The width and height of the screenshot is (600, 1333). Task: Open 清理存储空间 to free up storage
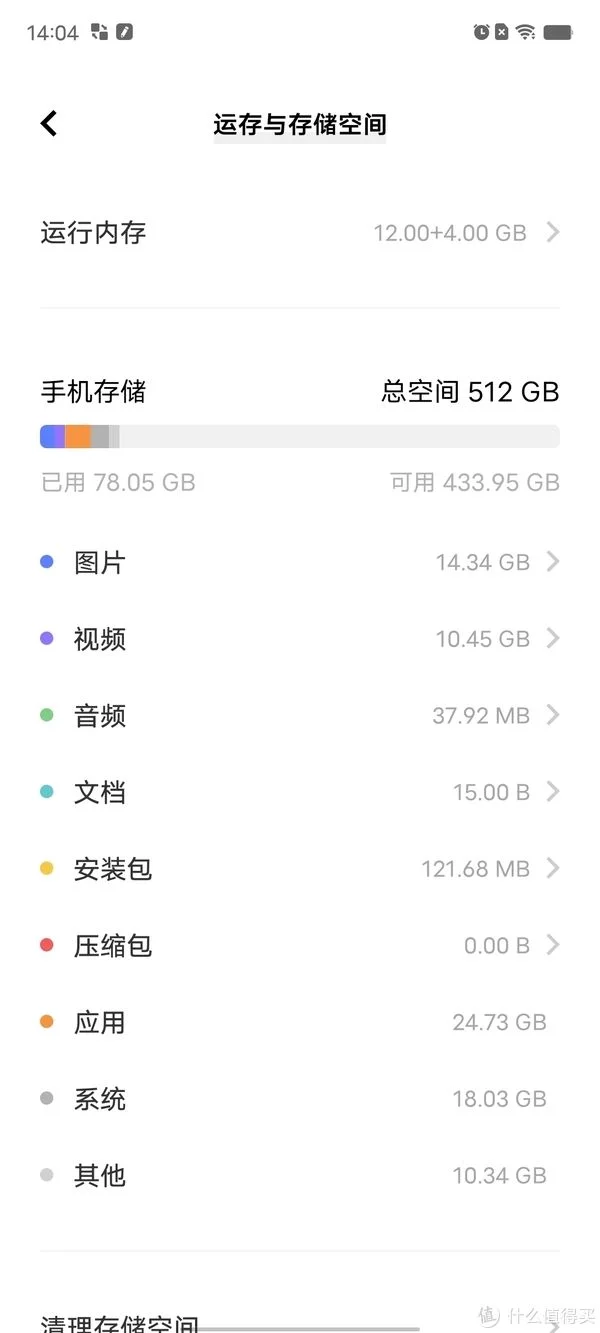point(300,1318)
